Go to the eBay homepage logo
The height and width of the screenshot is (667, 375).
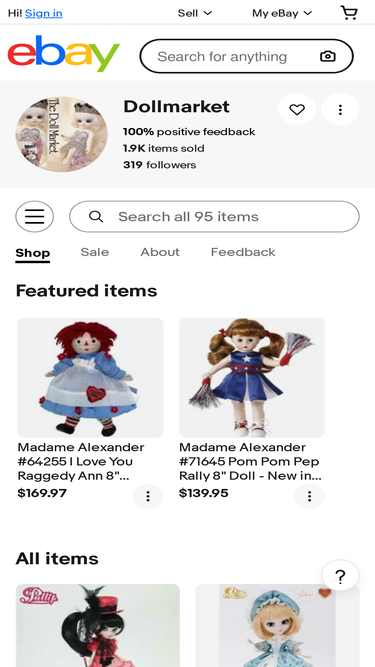pyautogui.click(x=64, y=54)
